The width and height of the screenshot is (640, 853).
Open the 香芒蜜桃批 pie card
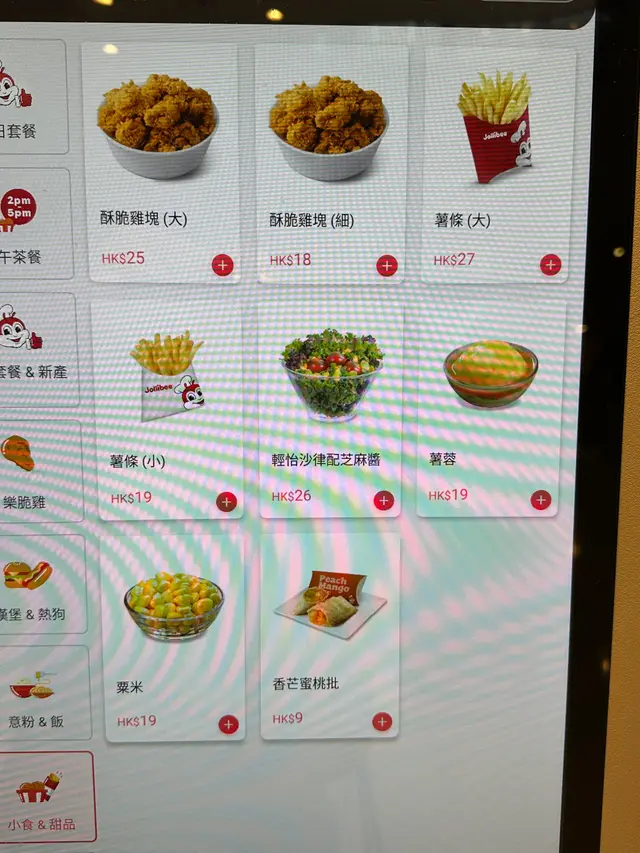(330, 630)
